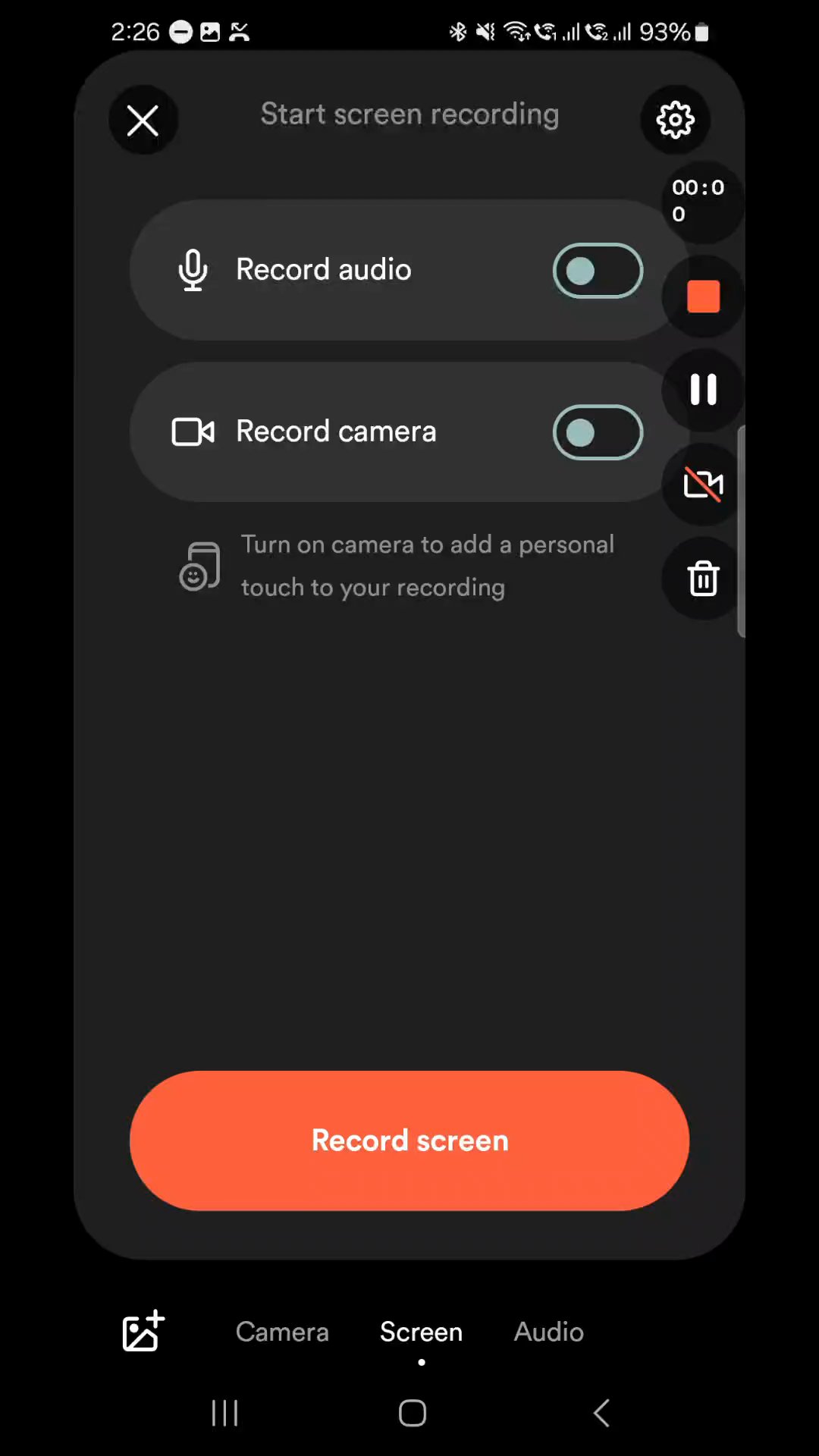The image size is (819, 1456).
Task: Open recent apps from the navigation bar
Action: [x=224, y=1413]
